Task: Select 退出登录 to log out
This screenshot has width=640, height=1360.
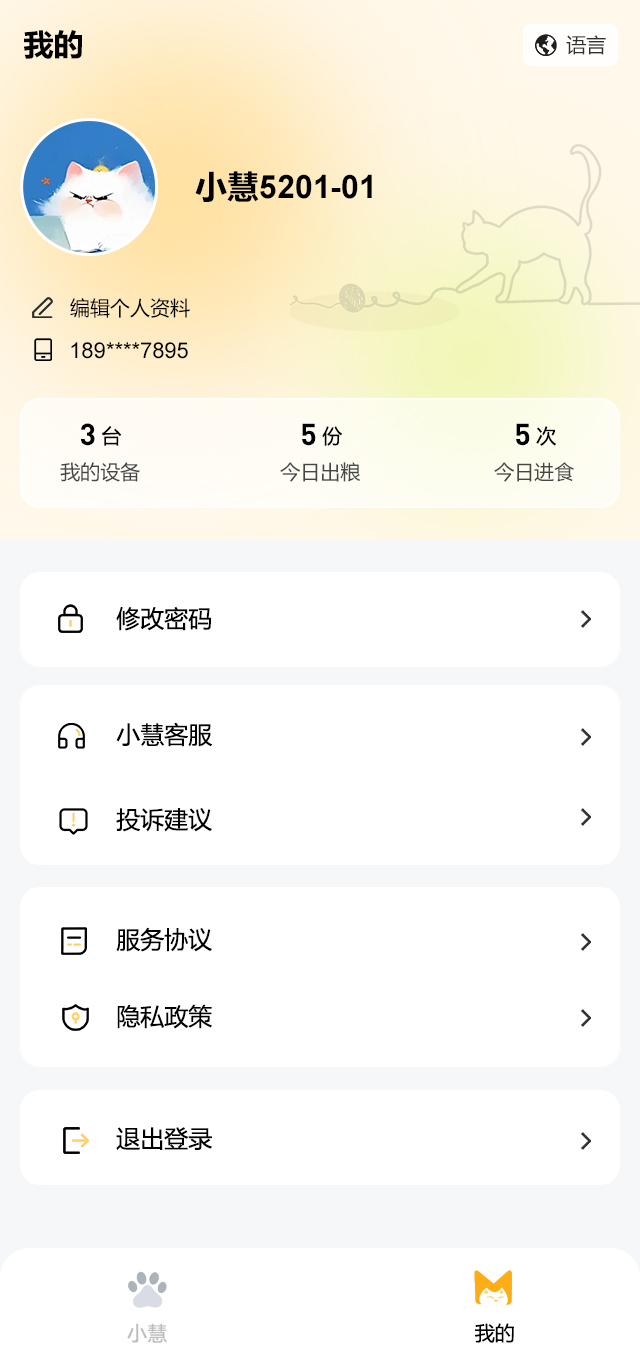Action: (x=320, y=1139)
